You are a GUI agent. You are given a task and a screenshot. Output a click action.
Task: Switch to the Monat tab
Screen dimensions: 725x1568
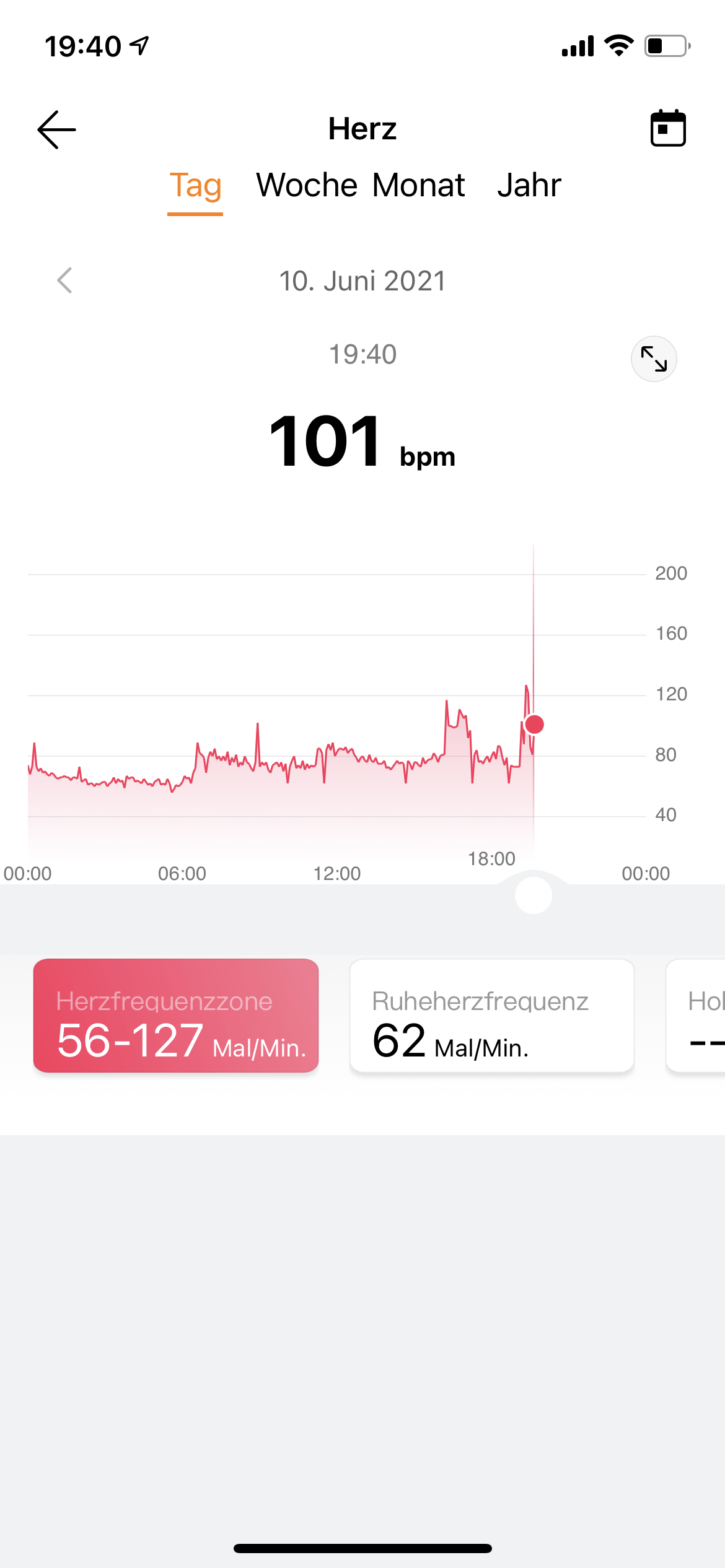point(418,185)
